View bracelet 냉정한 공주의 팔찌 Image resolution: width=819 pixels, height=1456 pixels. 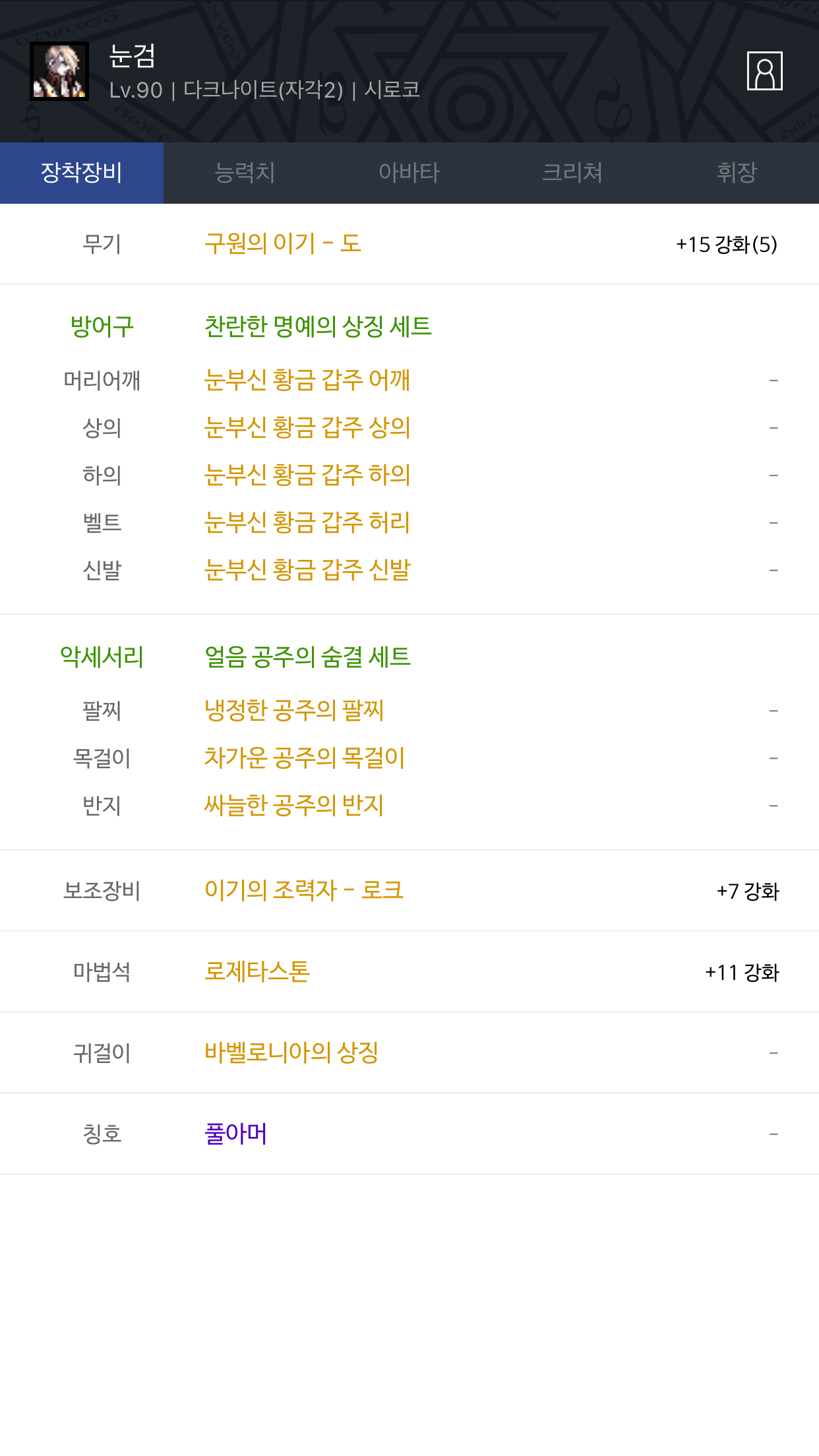tap(294, 711)
